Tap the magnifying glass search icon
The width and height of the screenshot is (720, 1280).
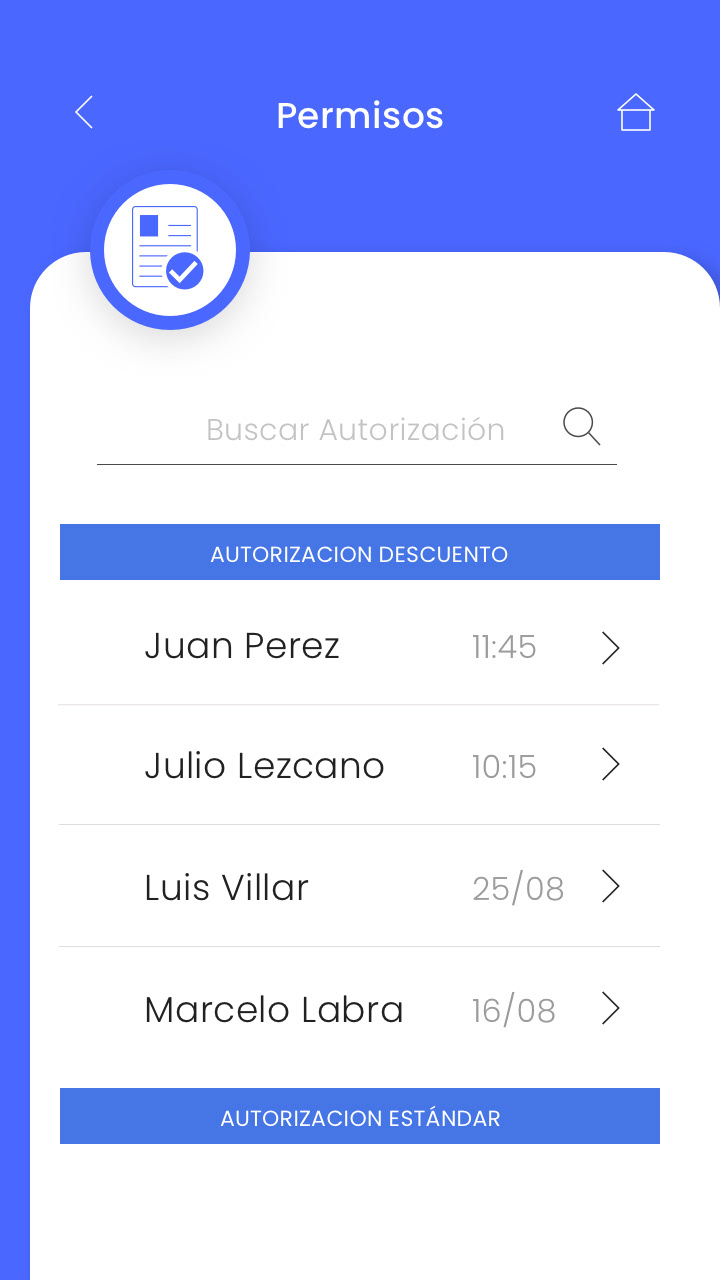pyautogui.click(x=581, y=427)
